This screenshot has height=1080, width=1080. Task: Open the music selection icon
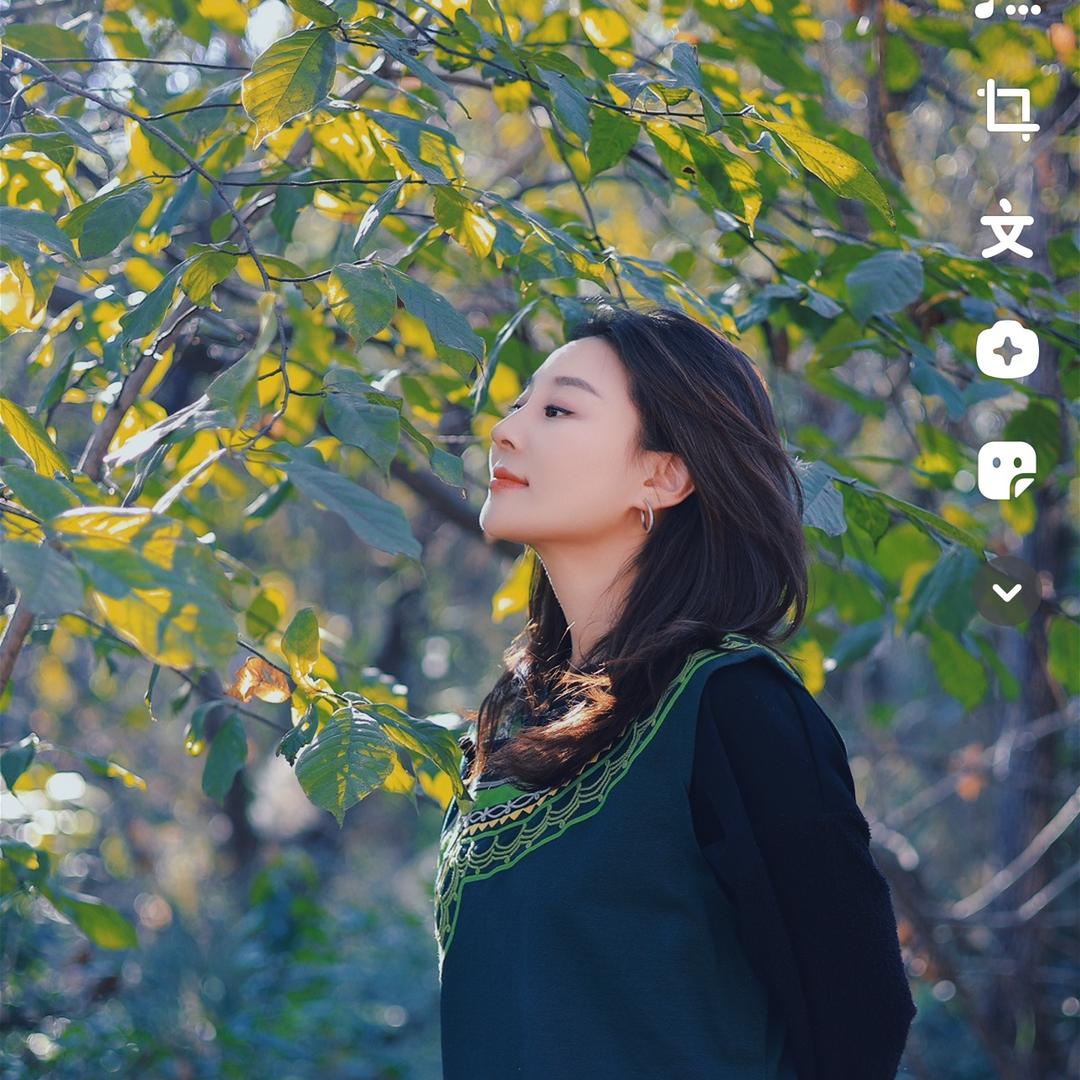[1006, 9]
